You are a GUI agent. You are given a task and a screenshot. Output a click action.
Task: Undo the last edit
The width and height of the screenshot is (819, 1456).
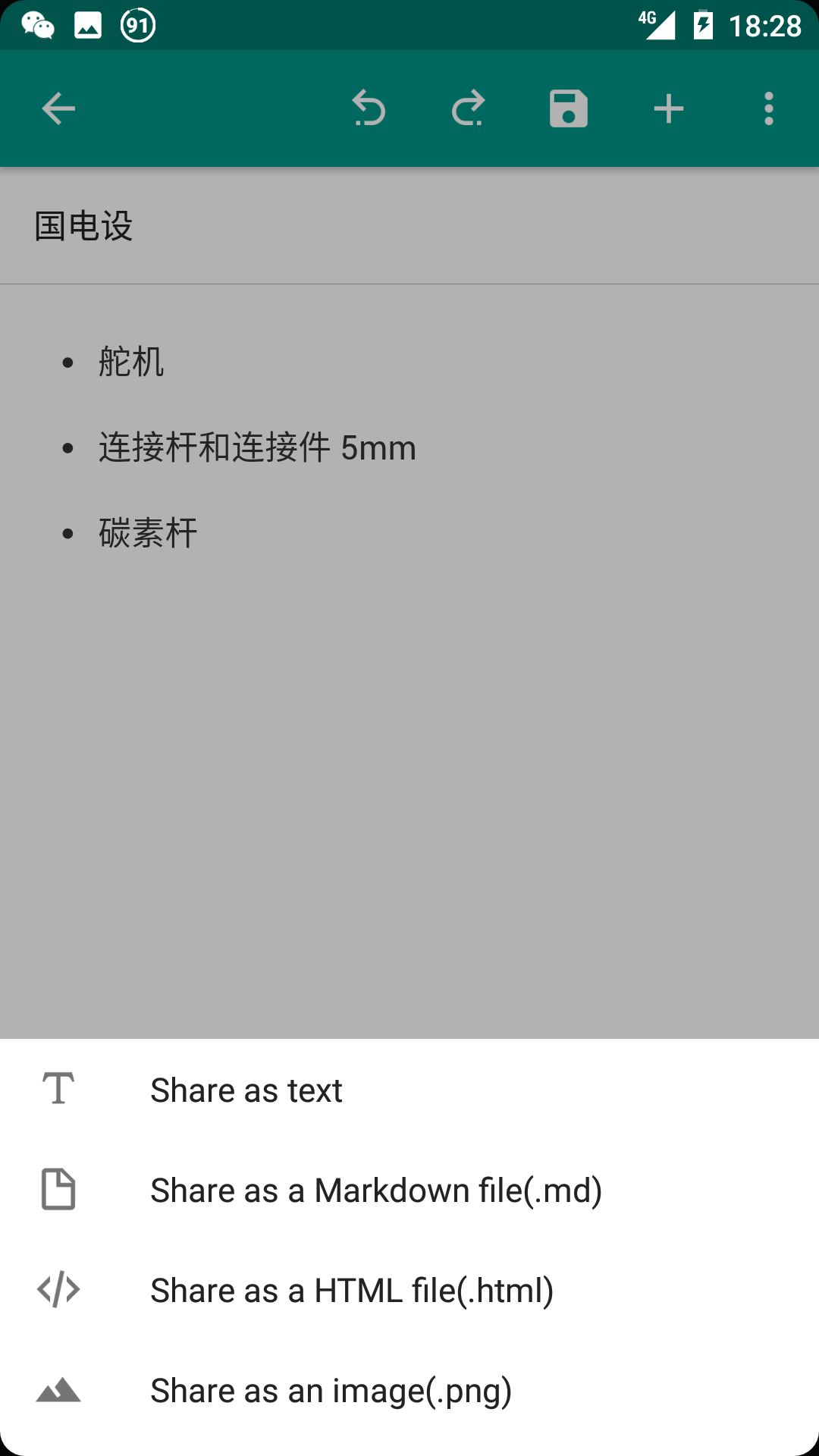pyautogui.click(x=369, y=109)
